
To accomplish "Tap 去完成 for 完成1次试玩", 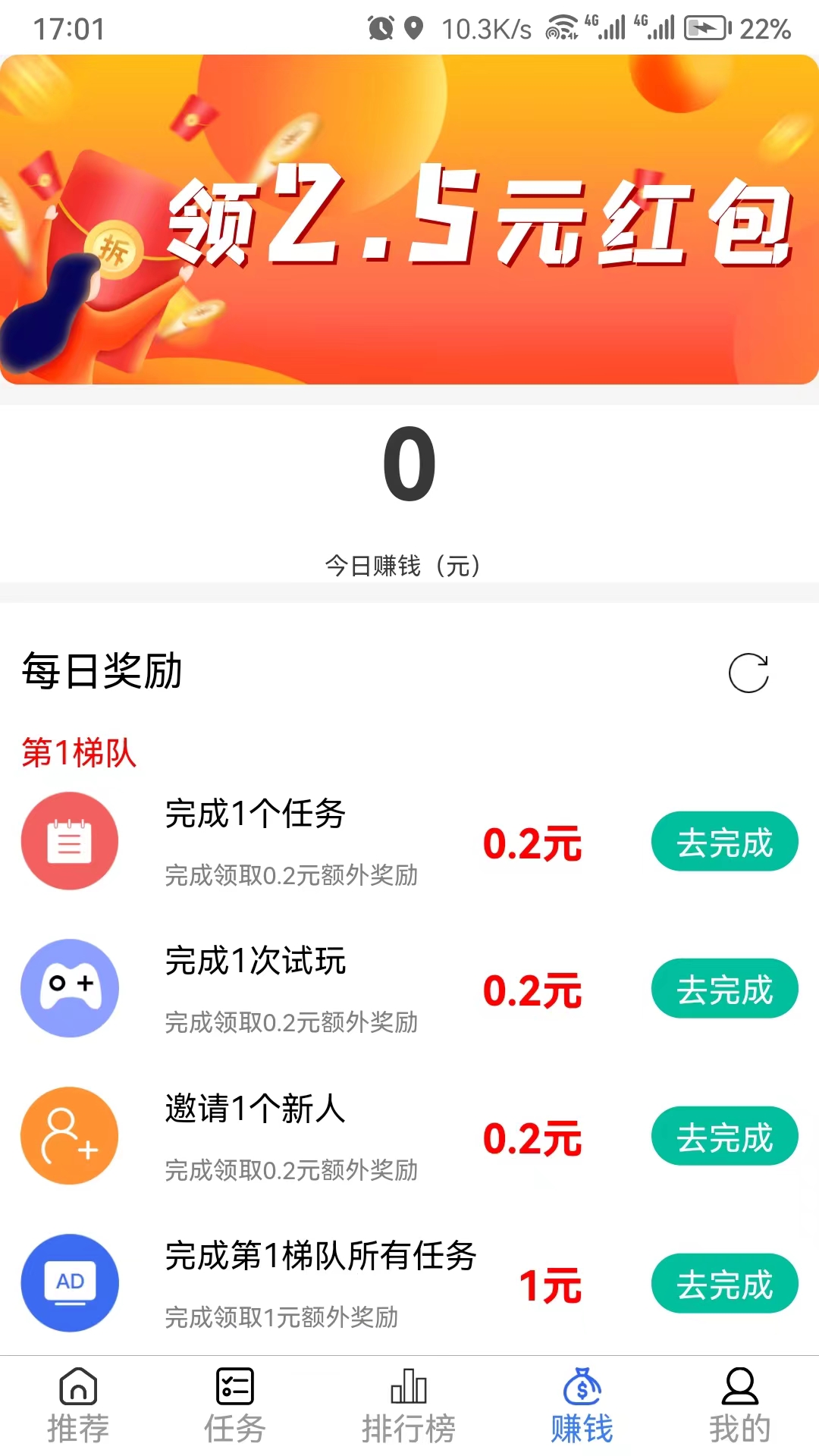I will tap(723, 987).
